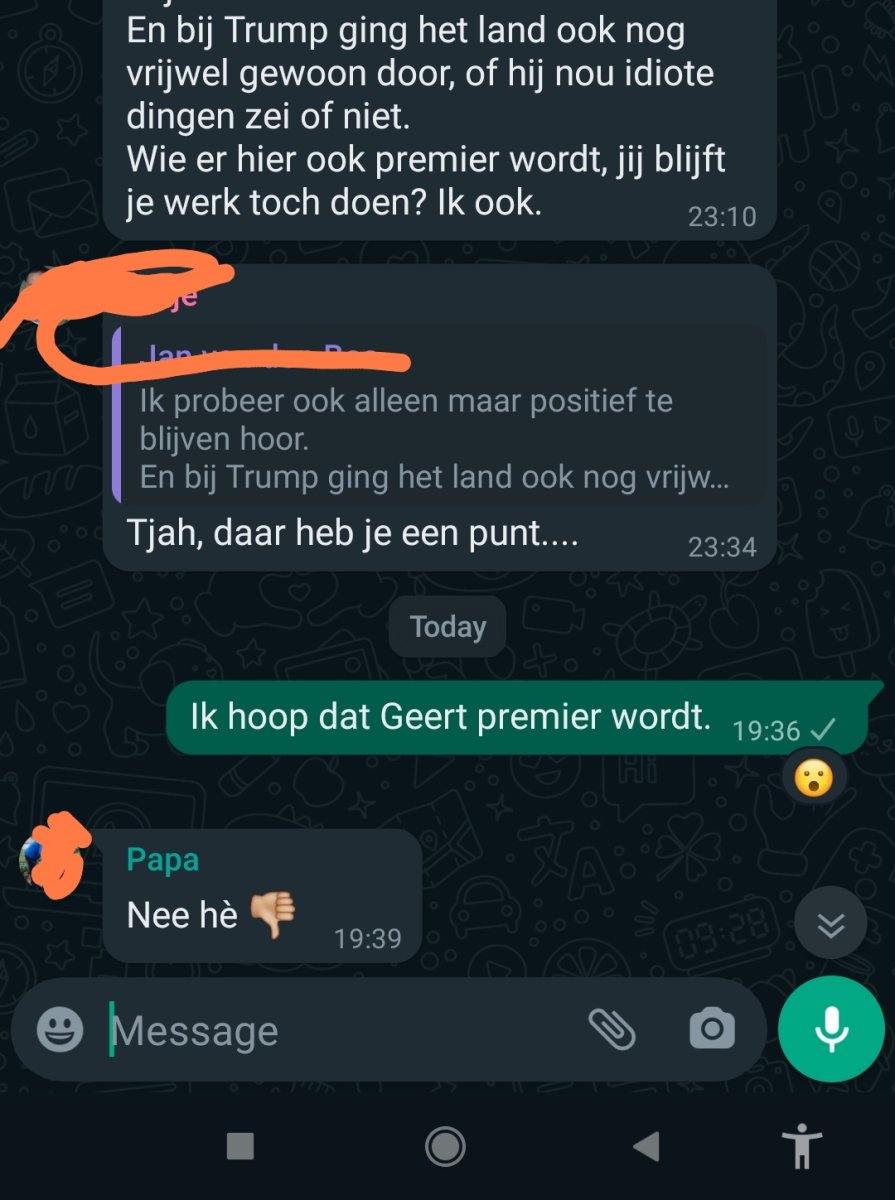Jump to latest messages with double-arrow button
The image size is (895, 1200).
(831, 924)
